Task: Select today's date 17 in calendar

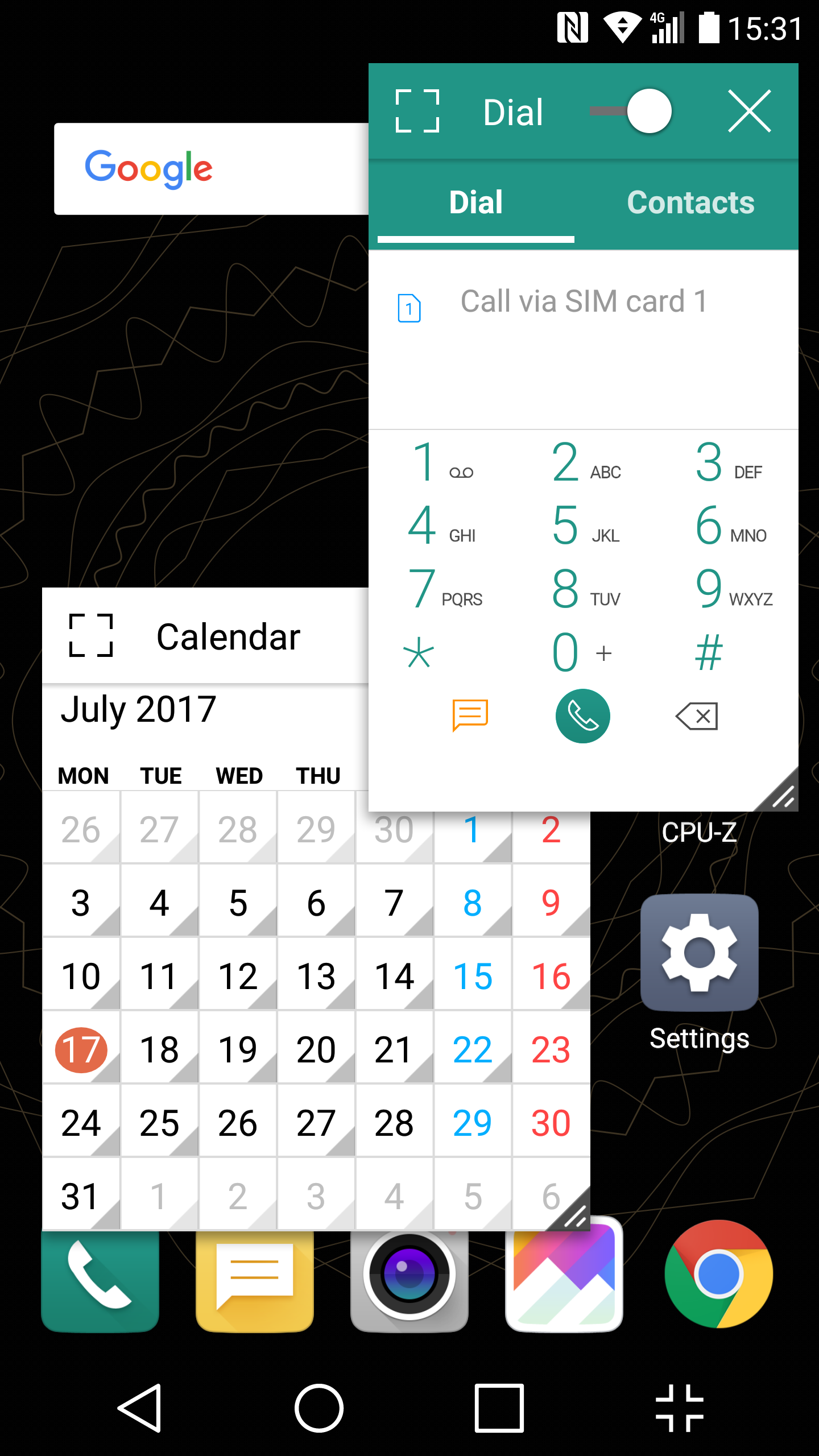Action: point(81,1049)
